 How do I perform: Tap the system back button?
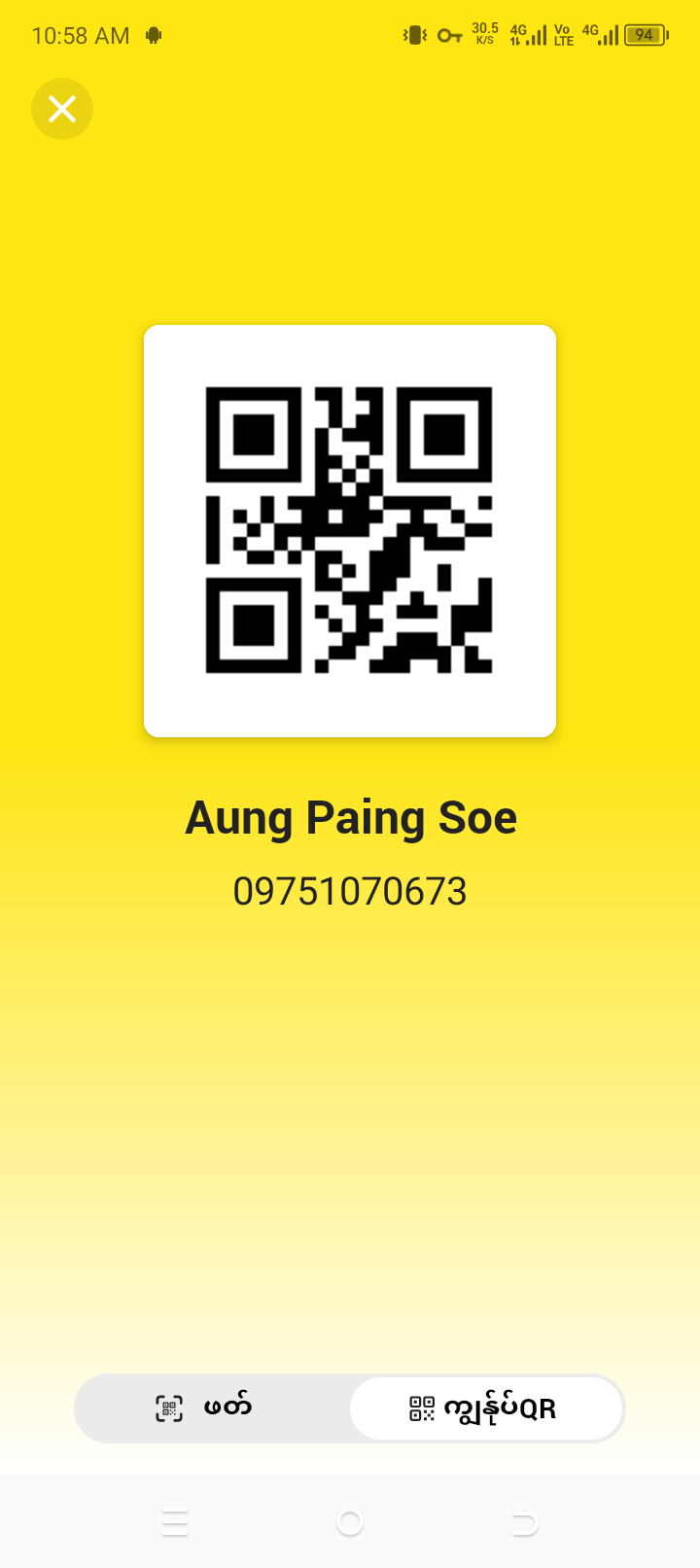(525, 1522)
